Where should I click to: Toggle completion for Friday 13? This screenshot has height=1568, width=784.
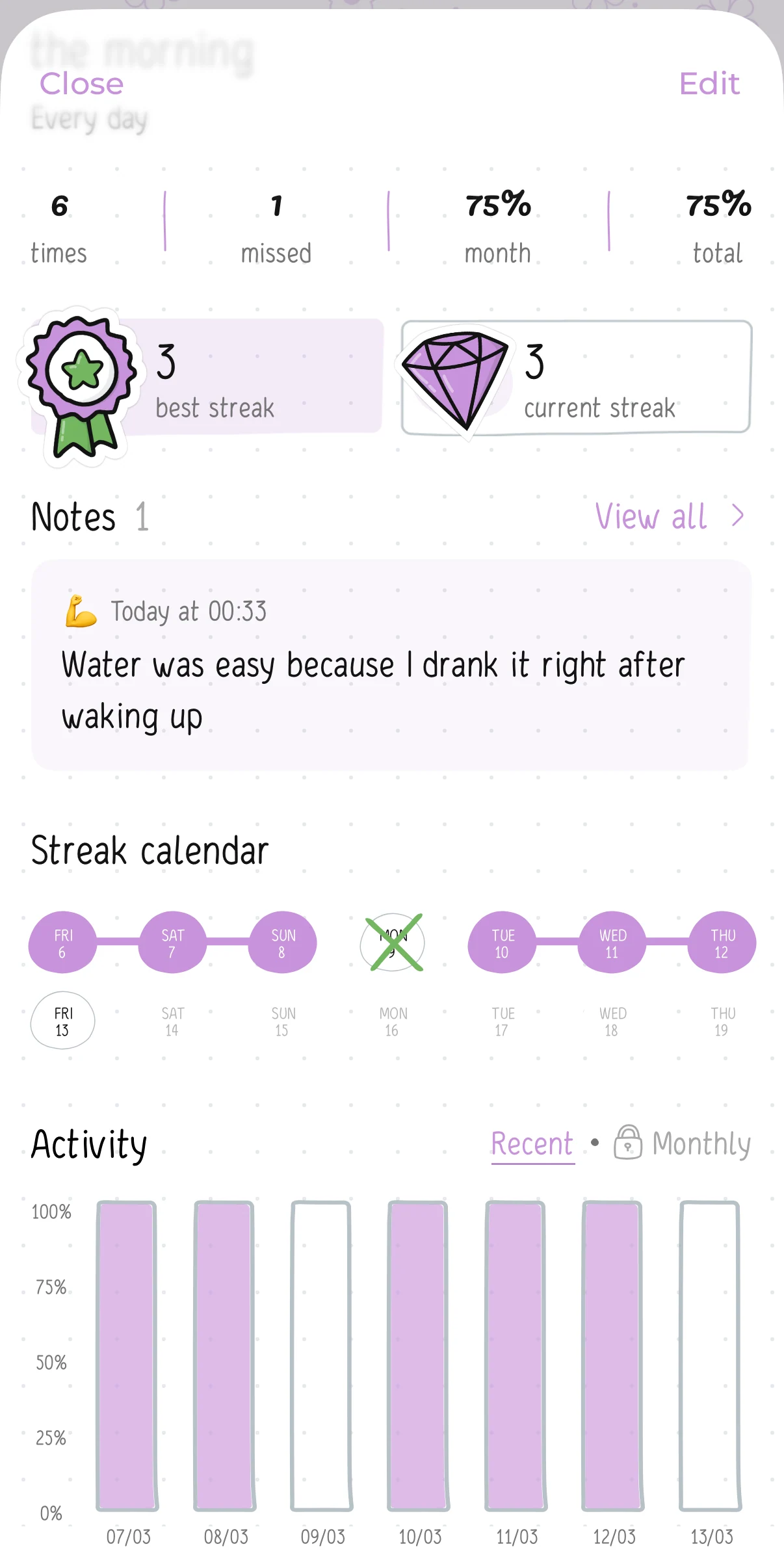(x=62, y=1021)
